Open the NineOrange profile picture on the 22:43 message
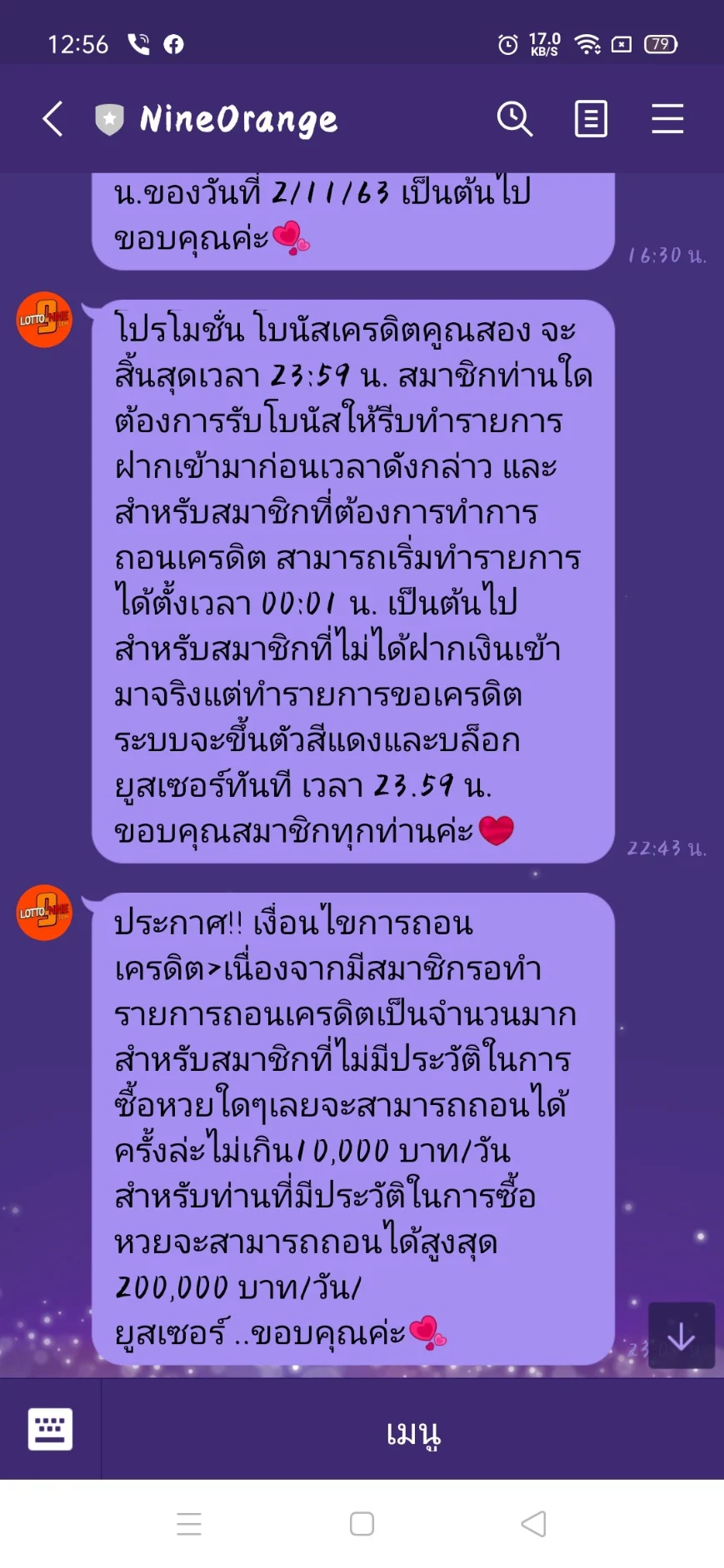 44,320
